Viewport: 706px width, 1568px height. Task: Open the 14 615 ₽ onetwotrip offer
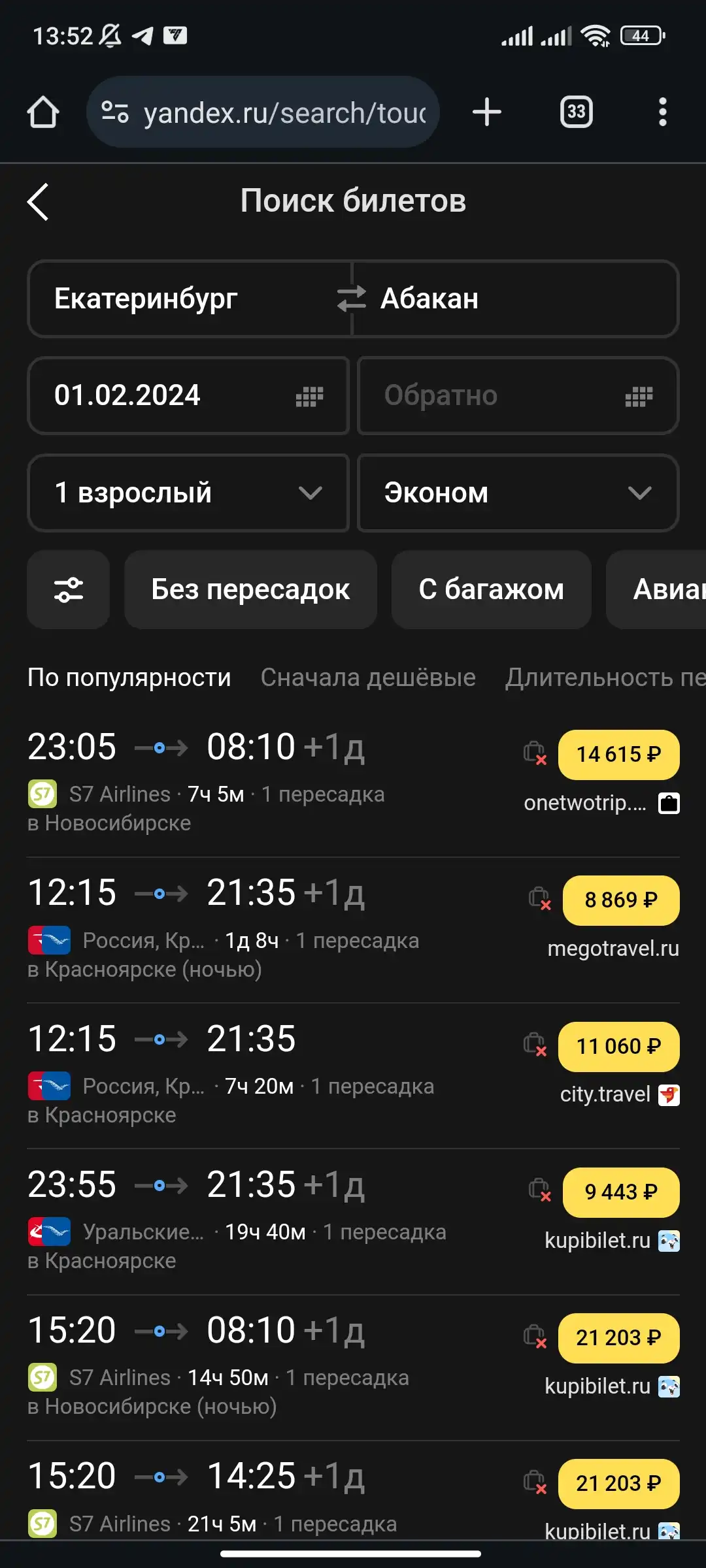618,755
